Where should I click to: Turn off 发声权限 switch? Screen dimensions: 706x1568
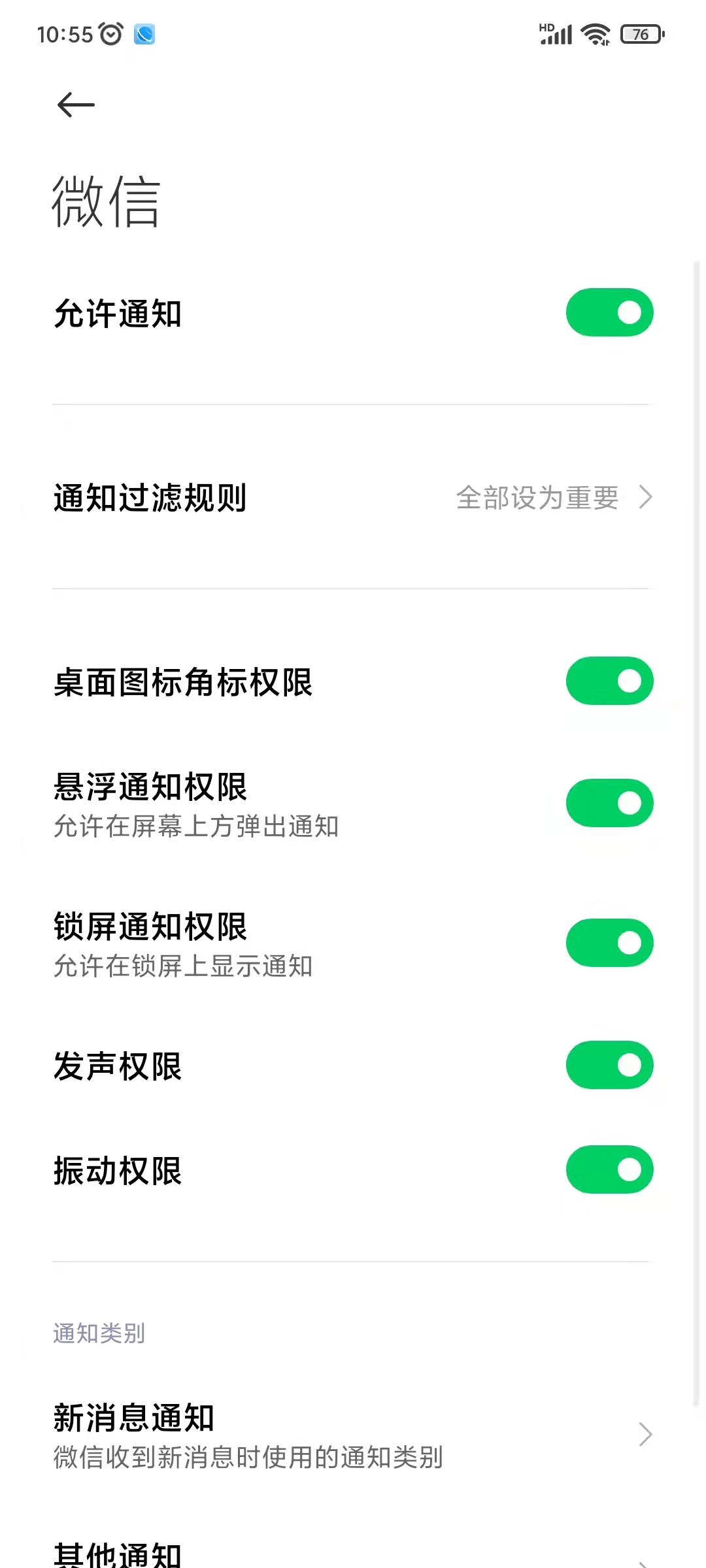tap(609, 1065)
